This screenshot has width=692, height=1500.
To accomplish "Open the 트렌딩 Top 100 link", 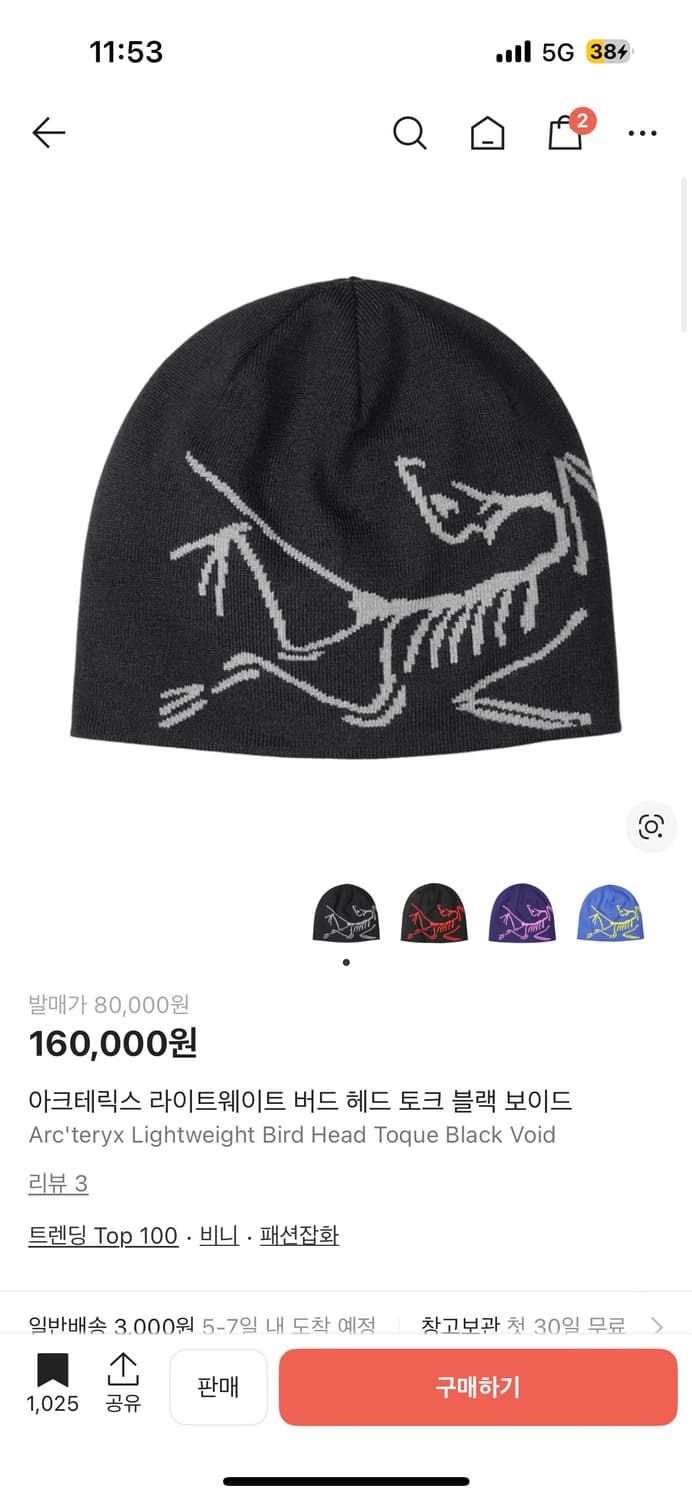I will [103, 1236].
